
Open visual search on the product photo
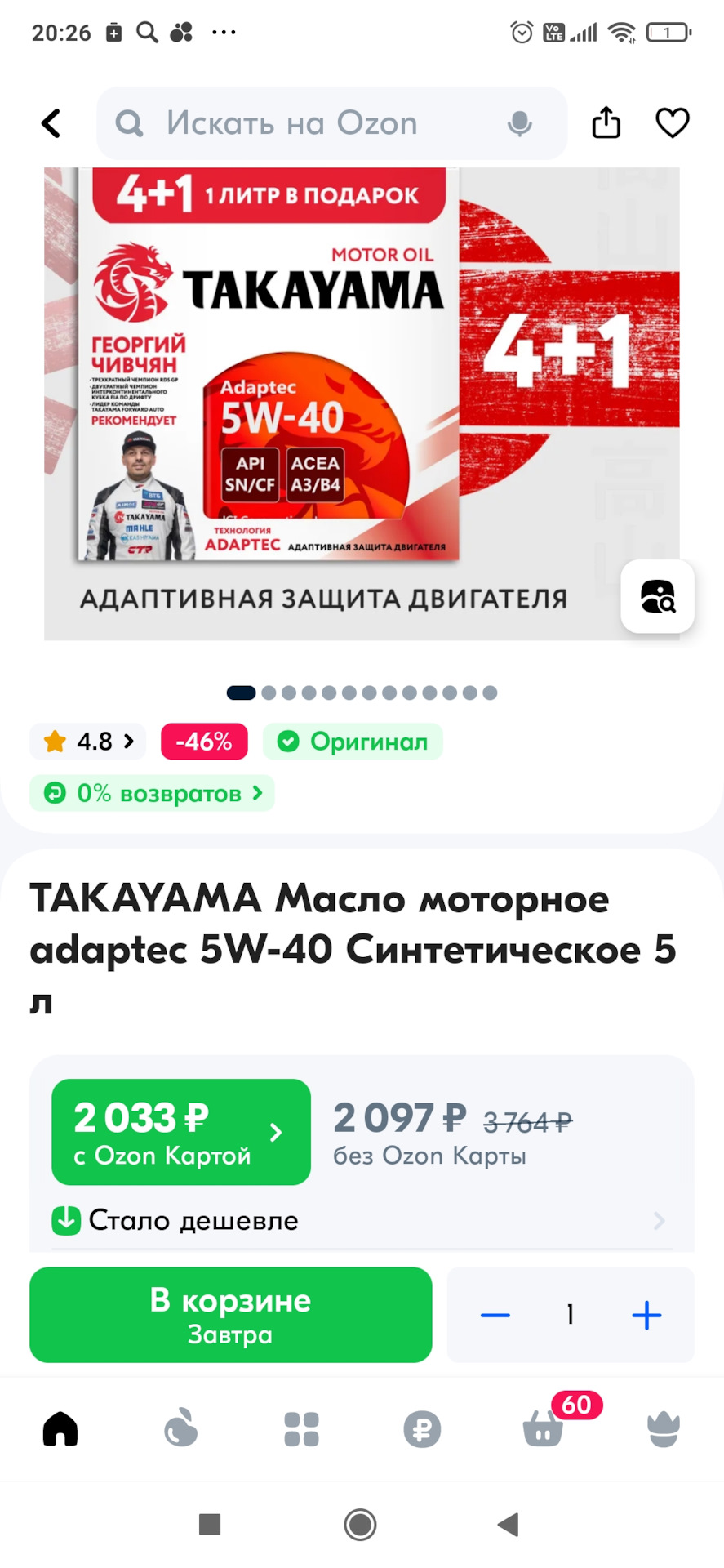tap(657, 598)
